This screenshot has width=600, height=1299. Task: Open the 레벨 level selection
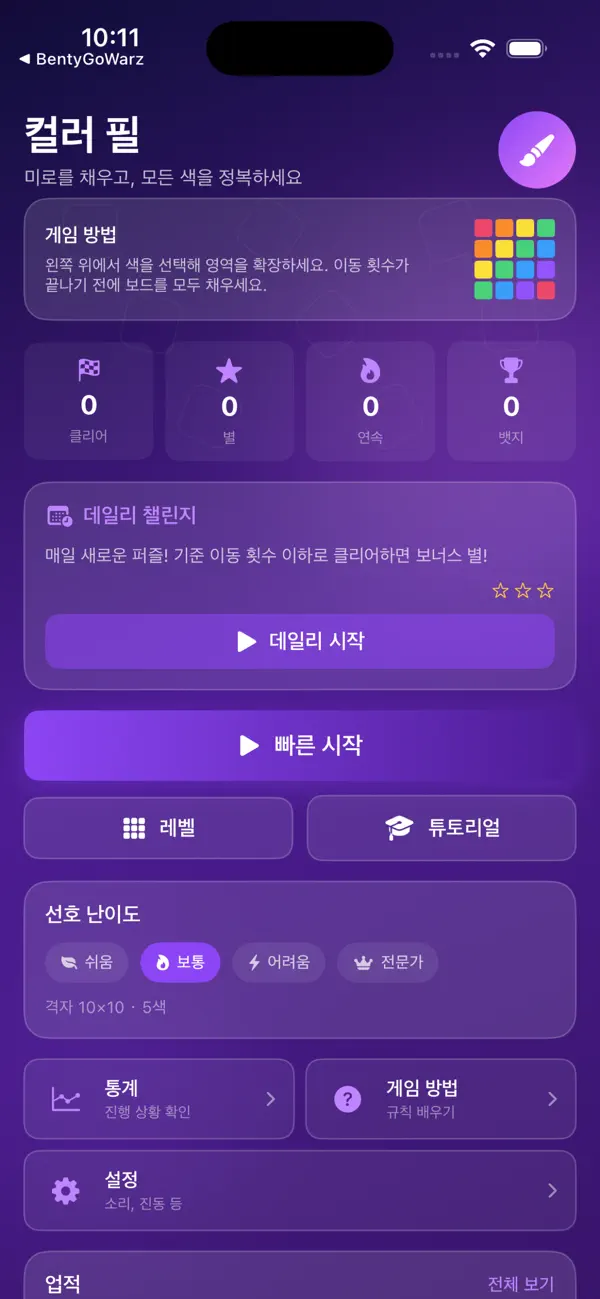click(x=158, y=828)
